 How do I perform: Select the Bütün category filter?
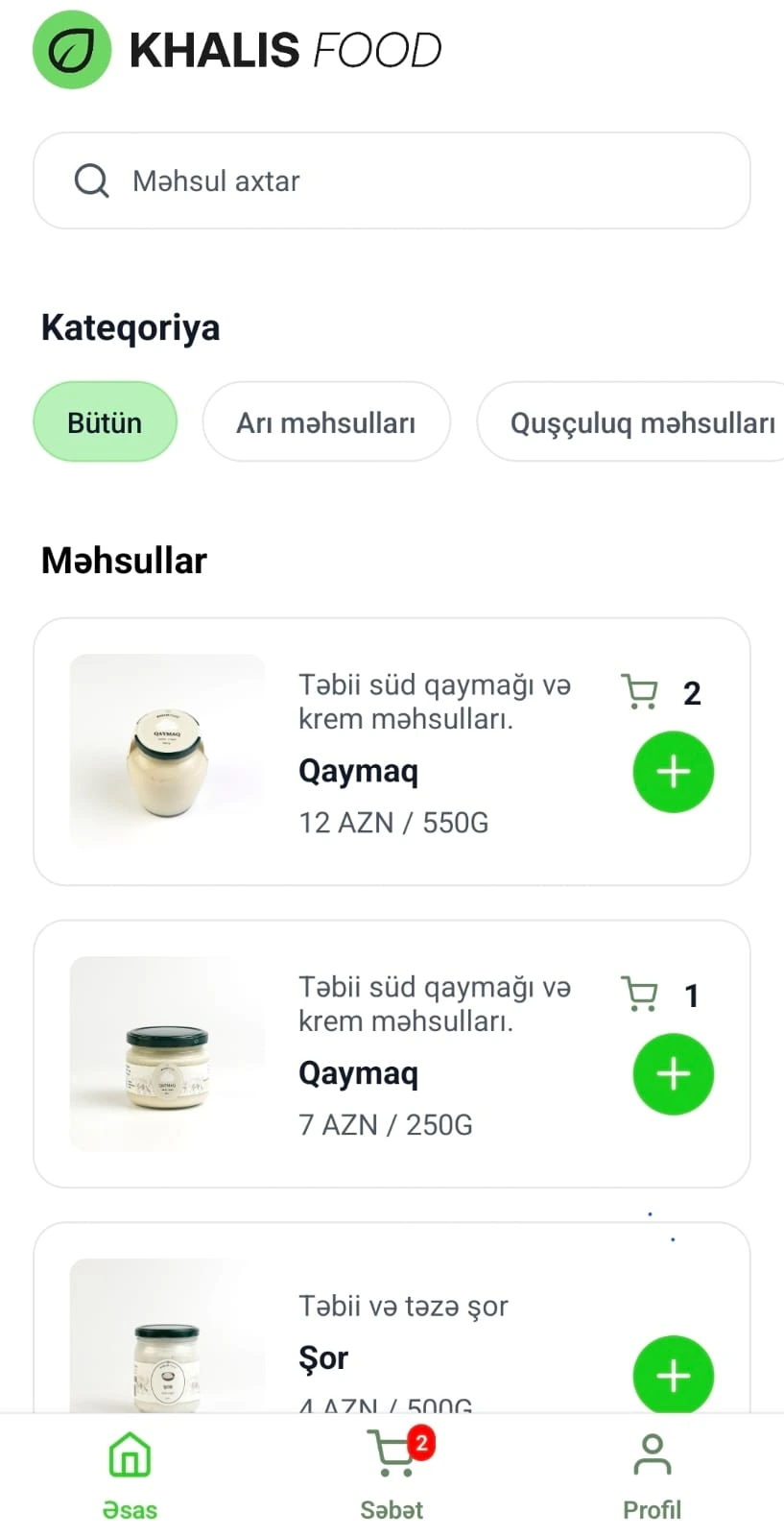pyautogui.click(x=105, y=421)
